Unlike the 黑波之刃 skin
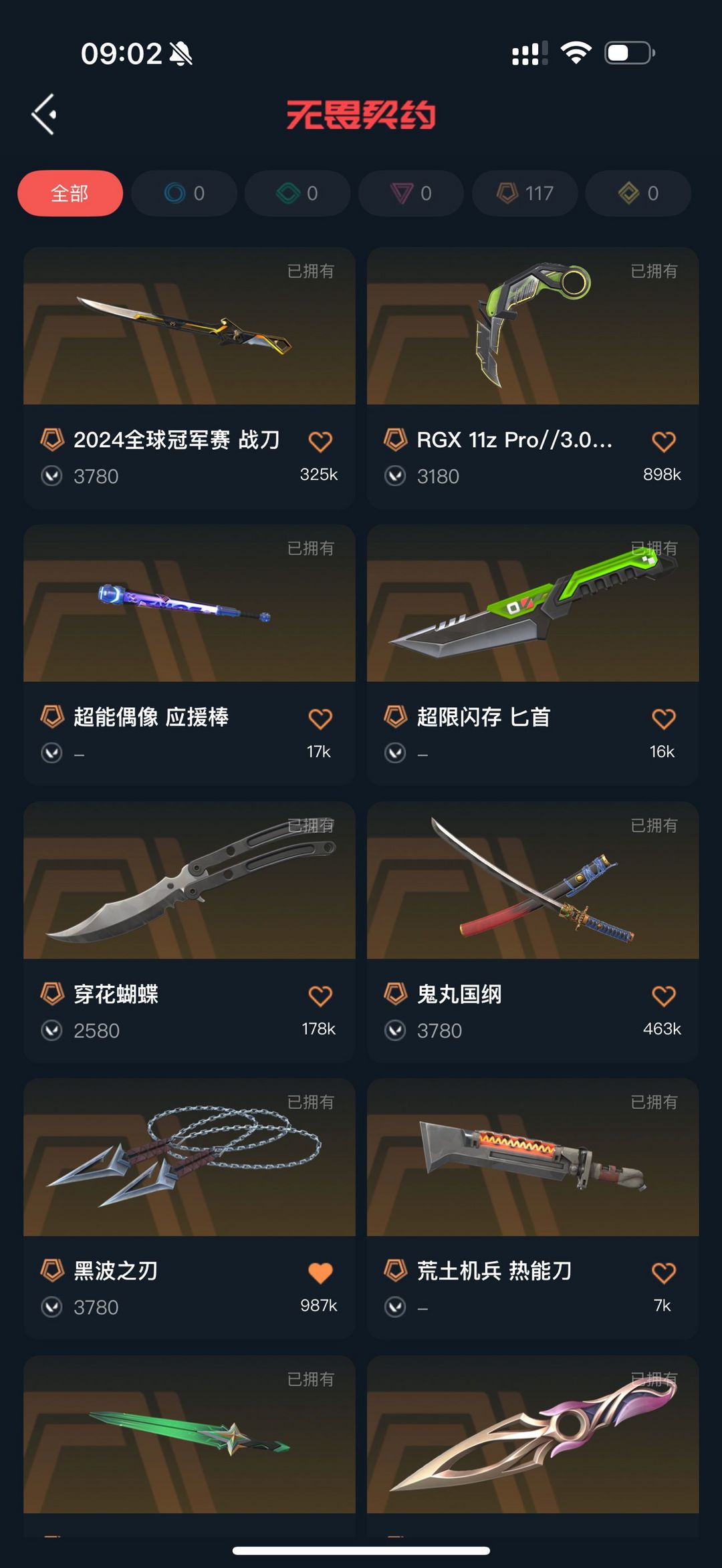The width and height of the screenshot is (722, 1568). [x=320, y=1273]
